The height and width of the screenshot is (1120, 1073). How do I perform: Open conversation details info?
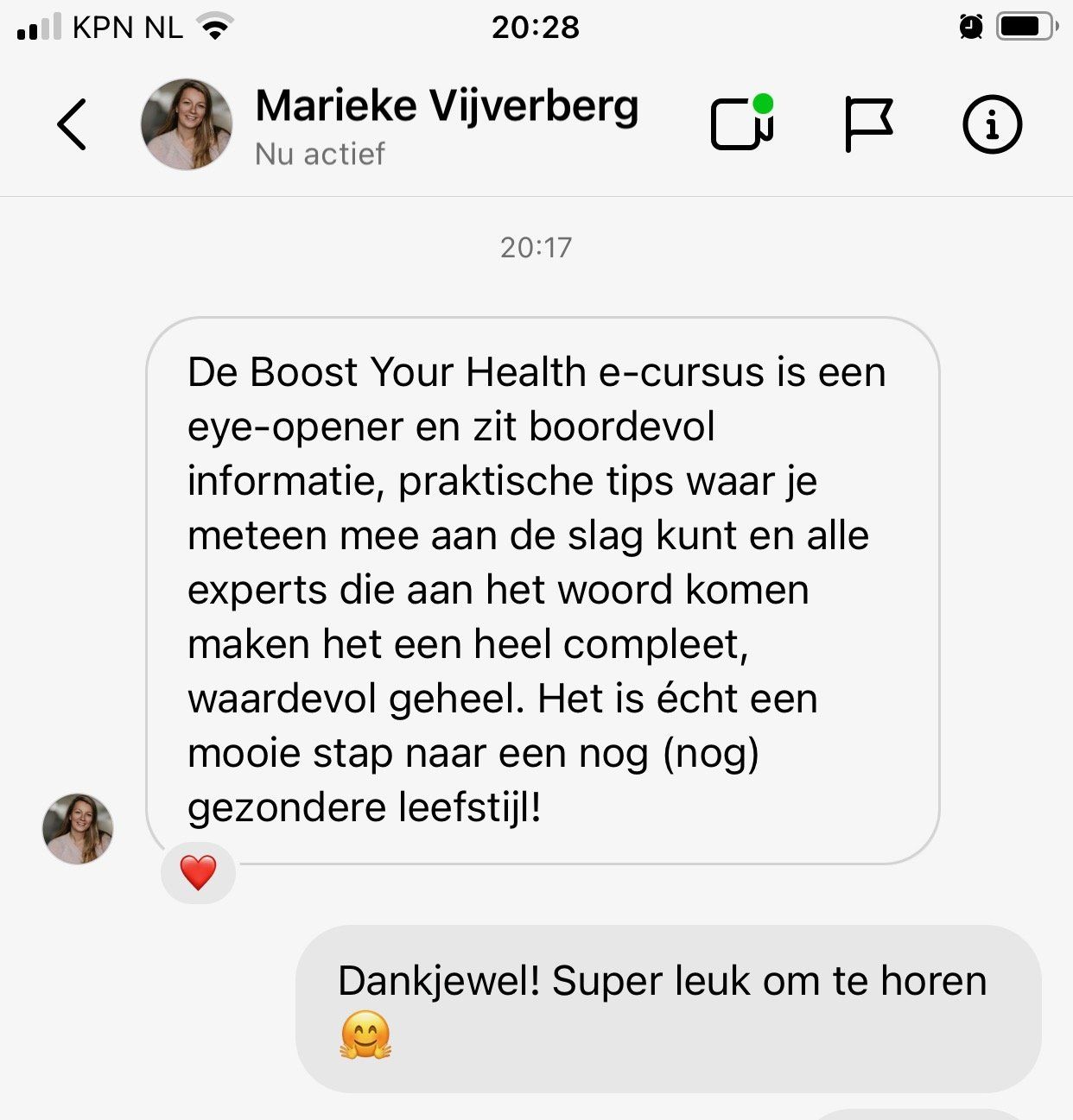[x=992, y=125]
